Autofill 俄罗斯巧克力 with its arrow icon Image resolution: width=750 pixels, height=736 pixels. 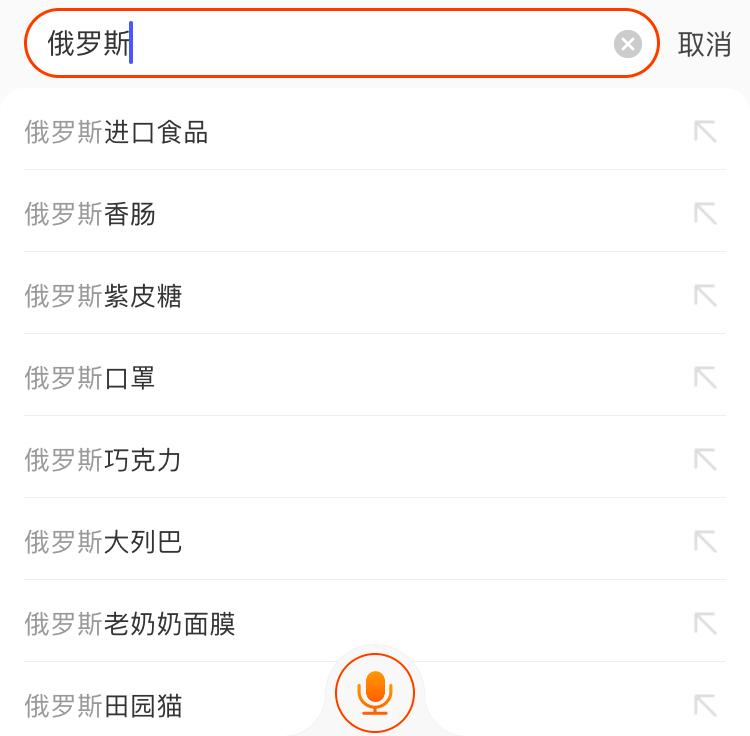(x=705, y=460)
